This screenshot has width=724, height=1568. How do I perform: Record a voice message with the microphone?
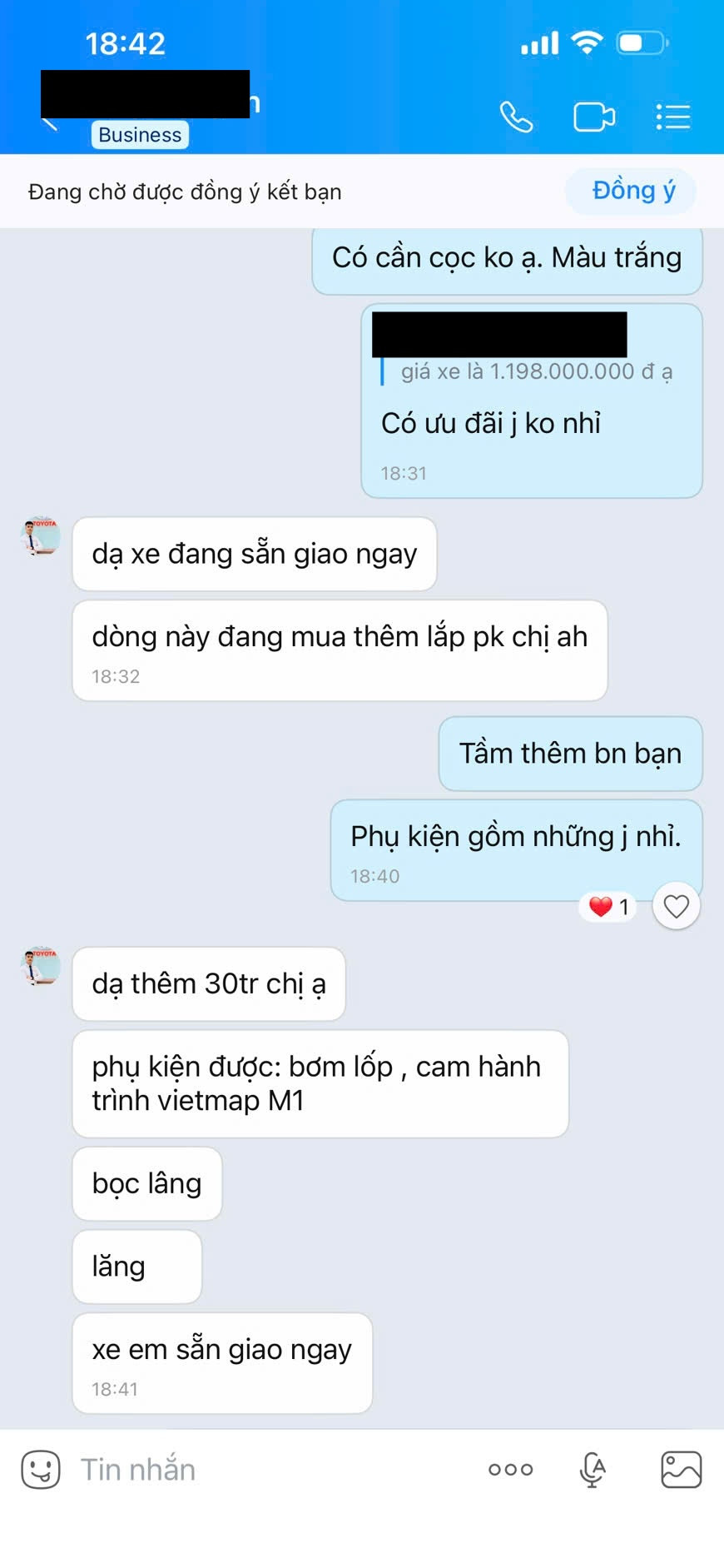tap(593, 1470)
